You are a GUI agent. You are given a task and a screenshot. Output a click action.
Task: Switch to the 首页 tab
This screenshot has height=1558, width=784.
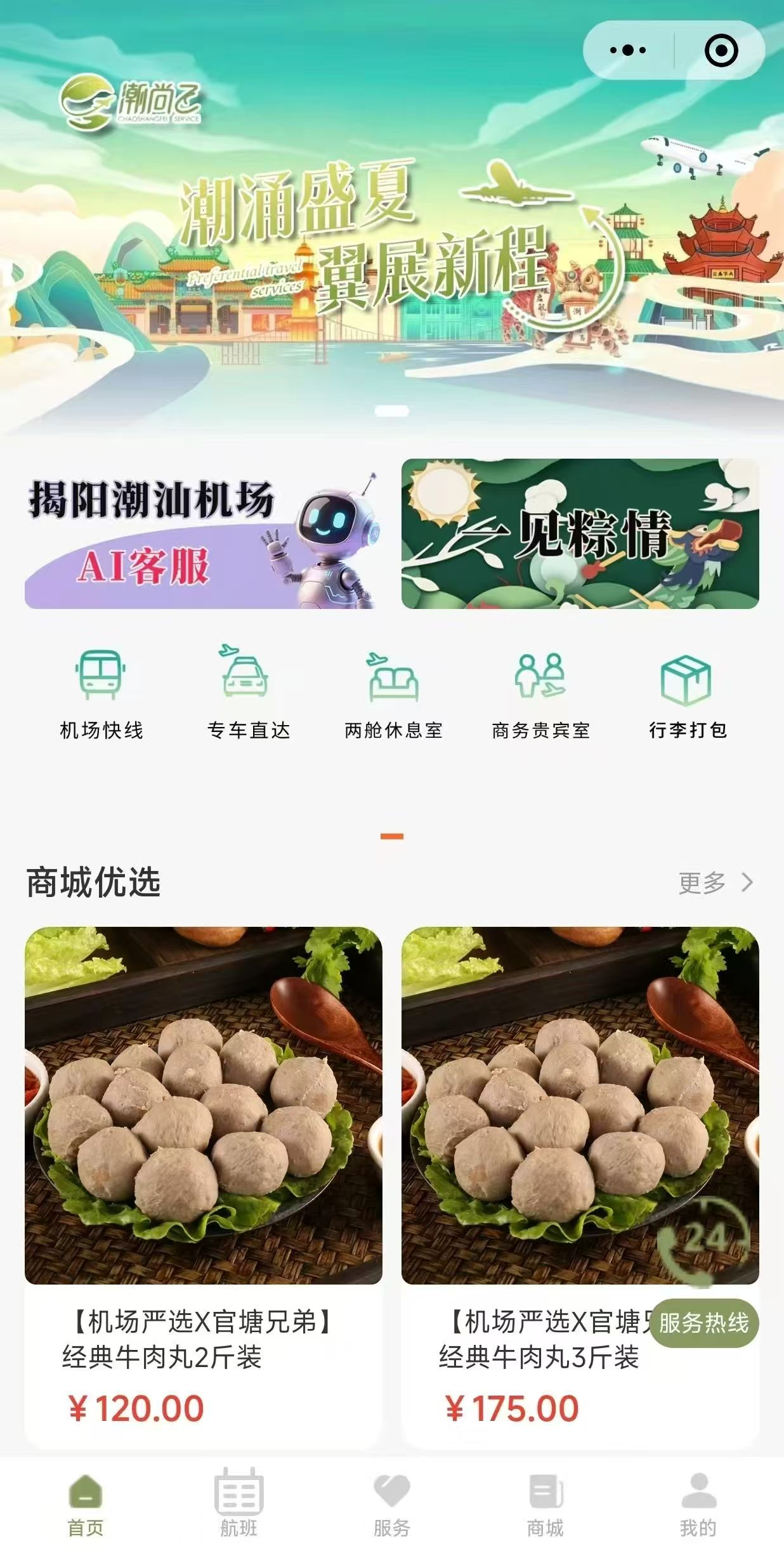[86, 1506]
